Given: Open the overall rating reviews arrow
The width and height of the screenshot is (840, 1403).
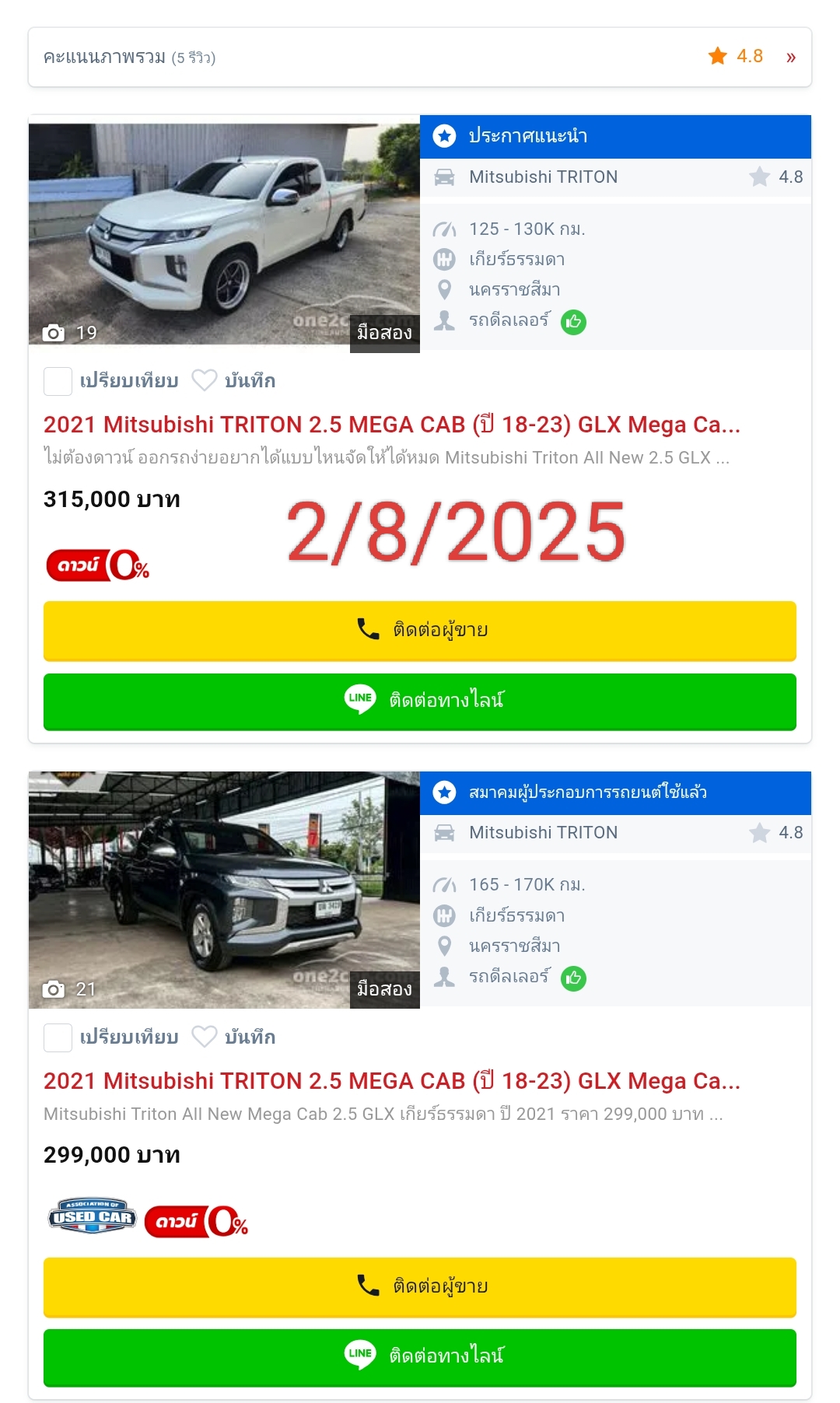Looking at the screenshot, I should [x=790, y=58].
